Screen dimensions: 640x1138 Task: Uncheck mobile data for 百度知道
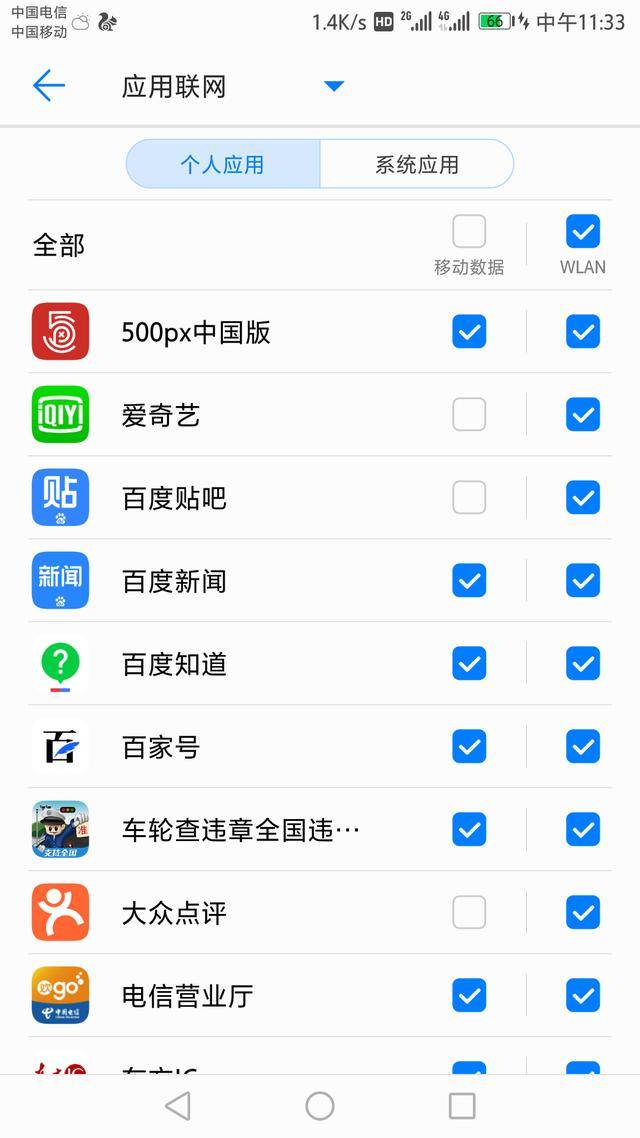pos(469,663)
